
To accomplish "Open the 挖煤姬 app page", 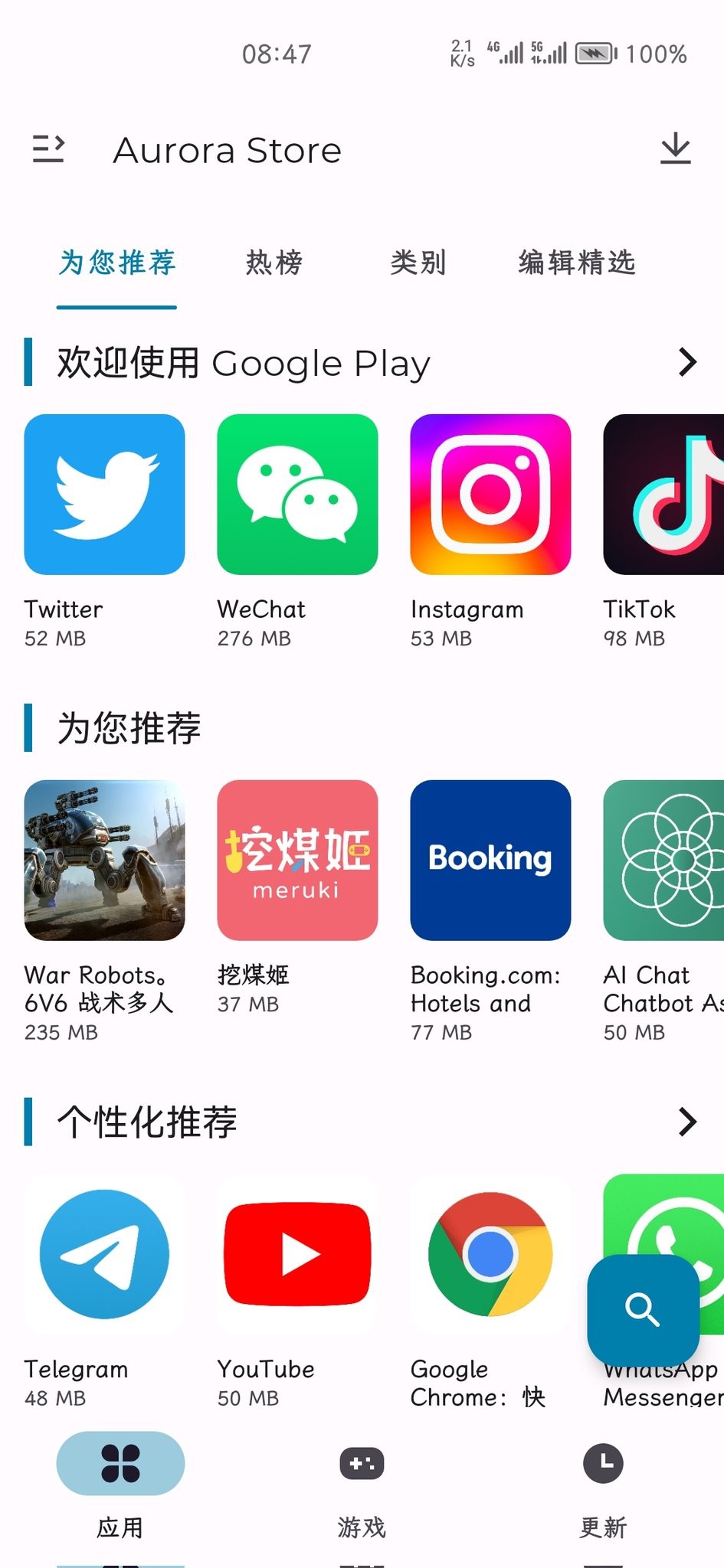I will coord(297,860).
